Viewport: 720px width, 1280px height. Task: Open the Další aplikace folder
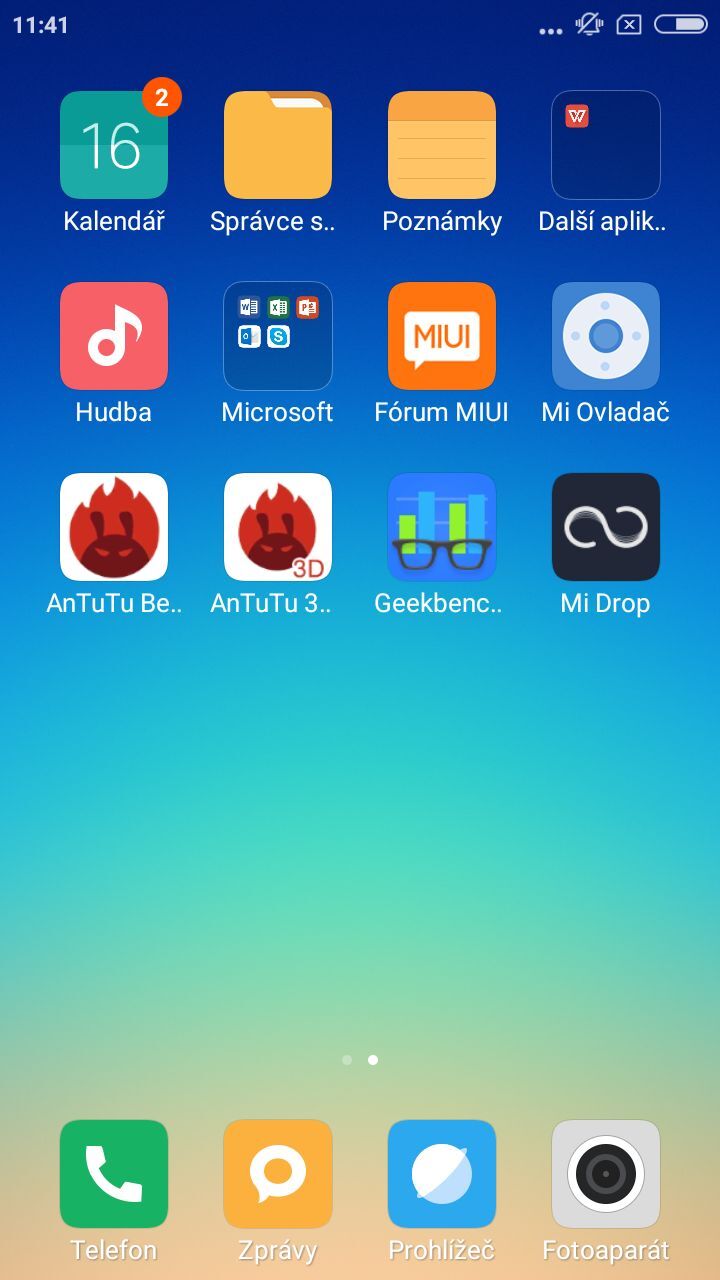(x=605, y=145)
